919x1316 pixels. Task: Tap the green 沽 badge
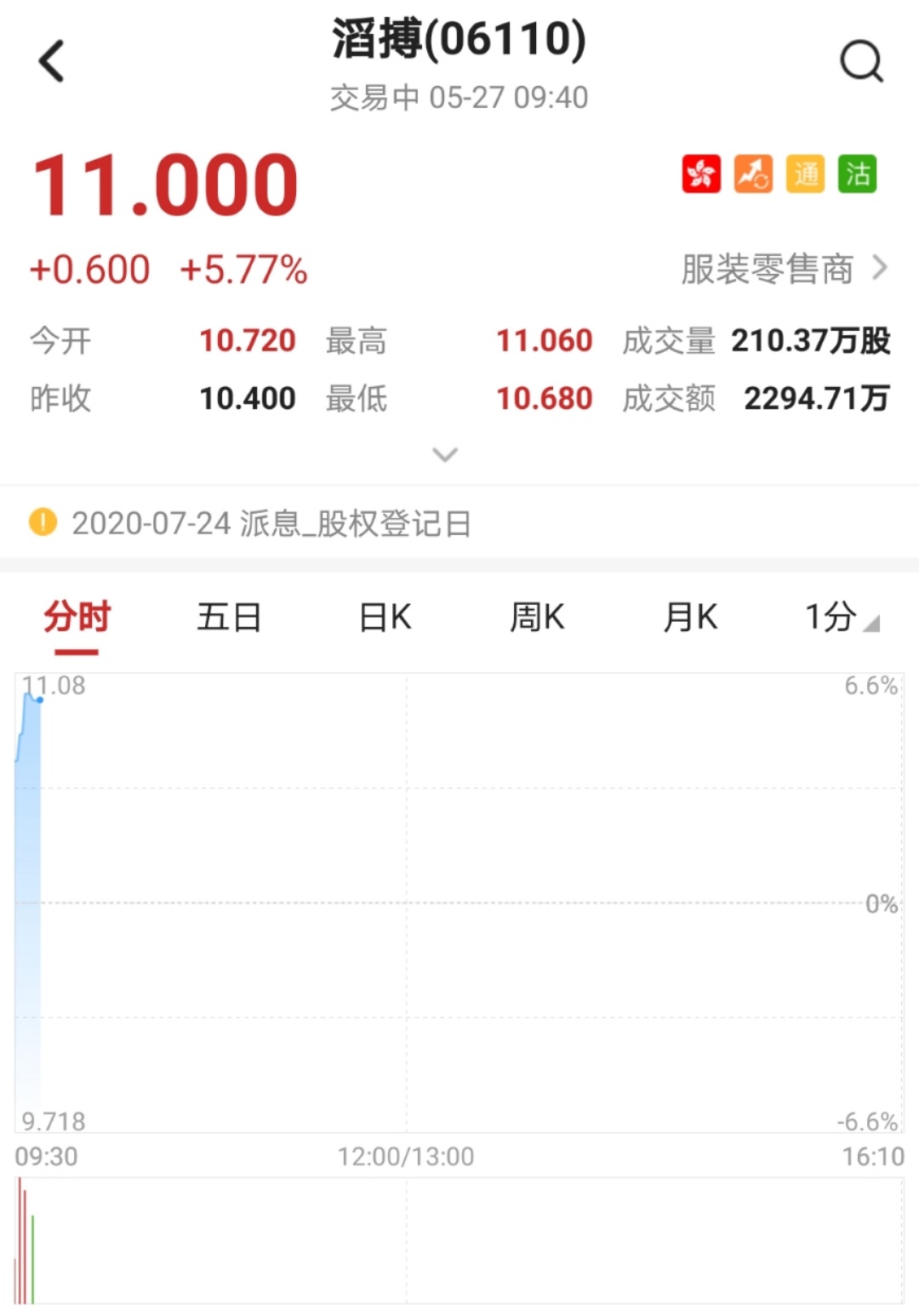point(857,174)
